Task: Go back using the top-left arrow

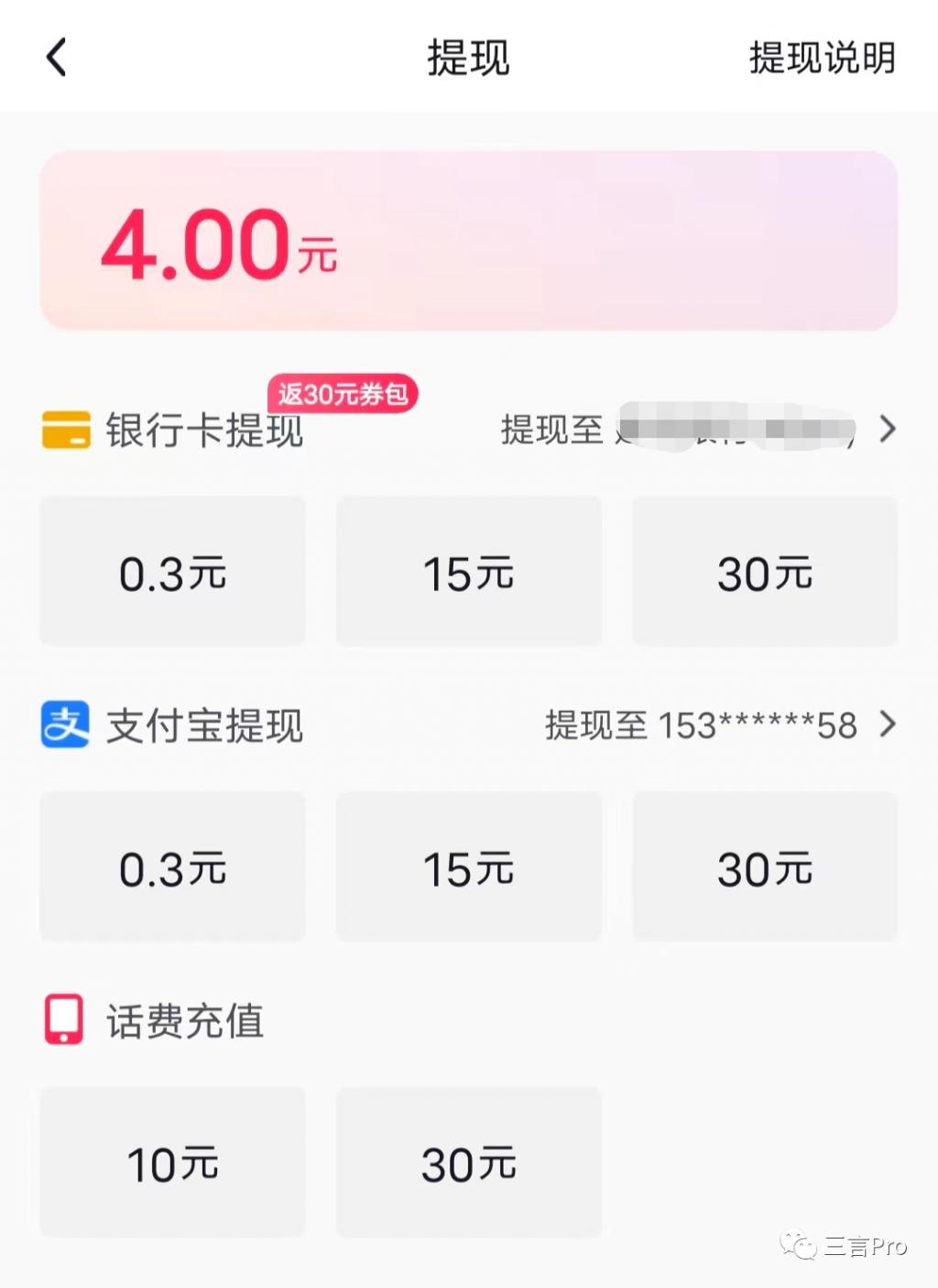Action: click(57, 58)
